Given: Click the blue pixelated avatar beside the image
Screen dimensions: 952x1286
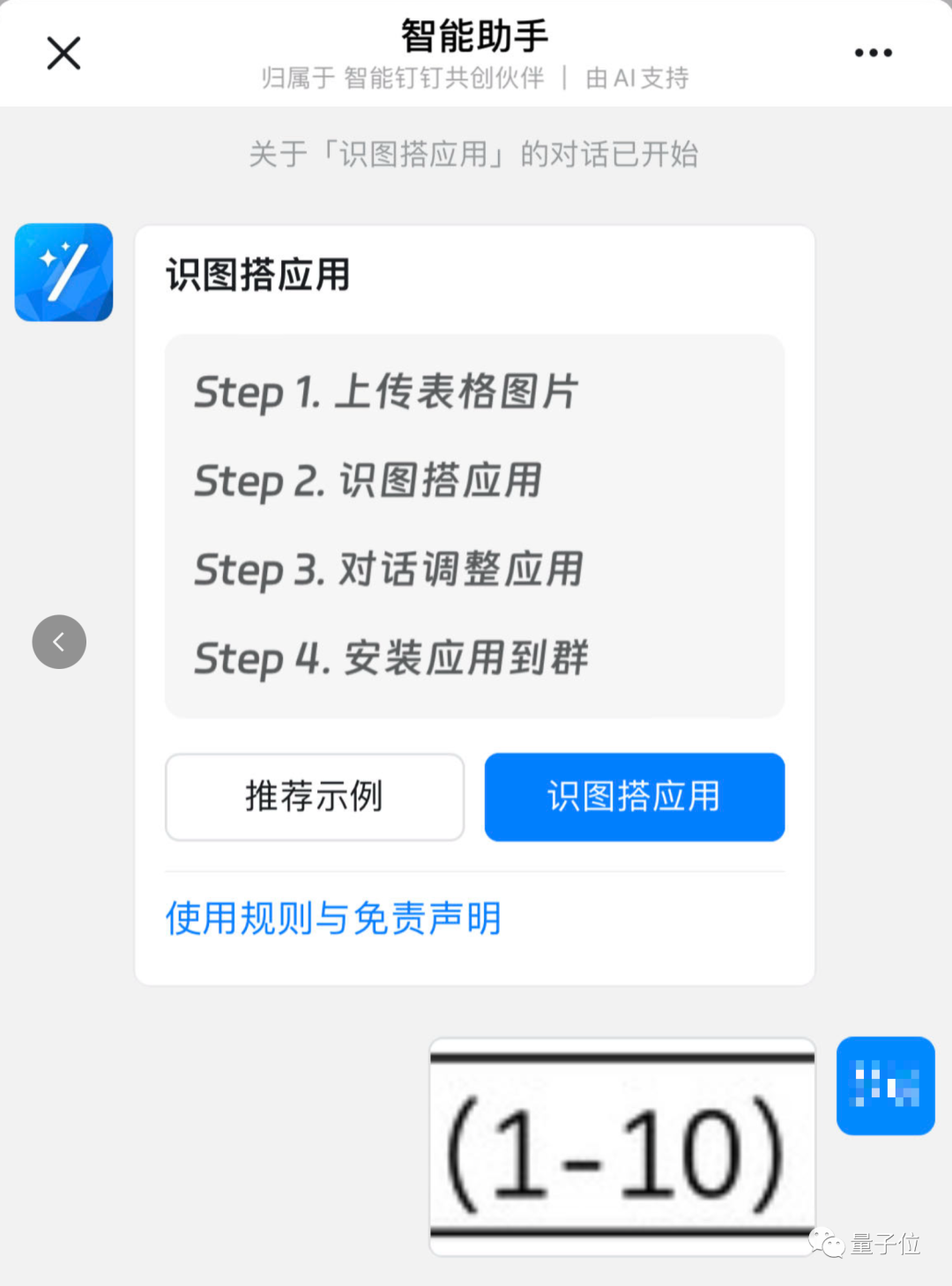Looking at the screenshot, I should pos(885,1085).
